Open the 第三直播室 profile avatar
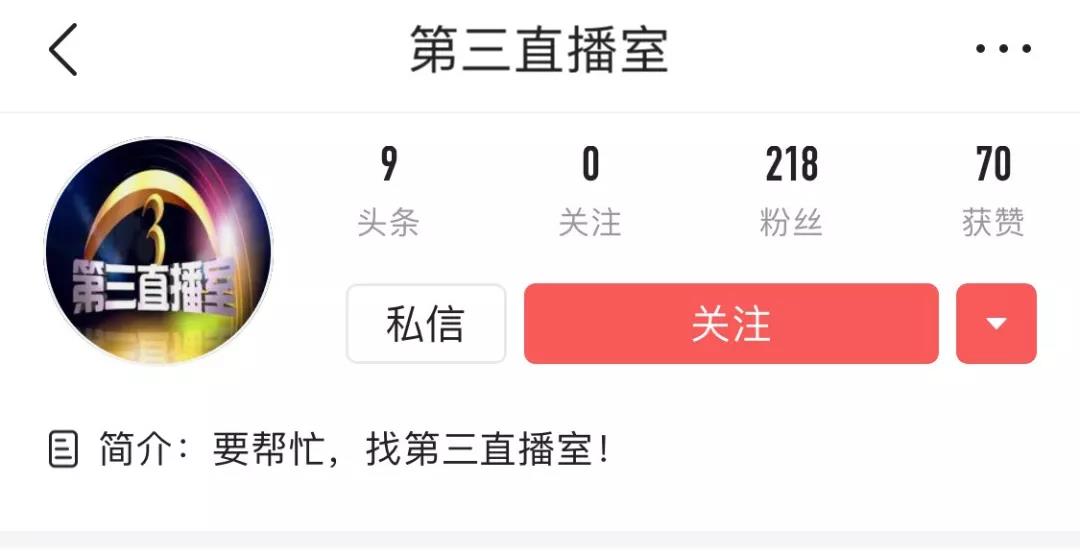 point(159,252)
